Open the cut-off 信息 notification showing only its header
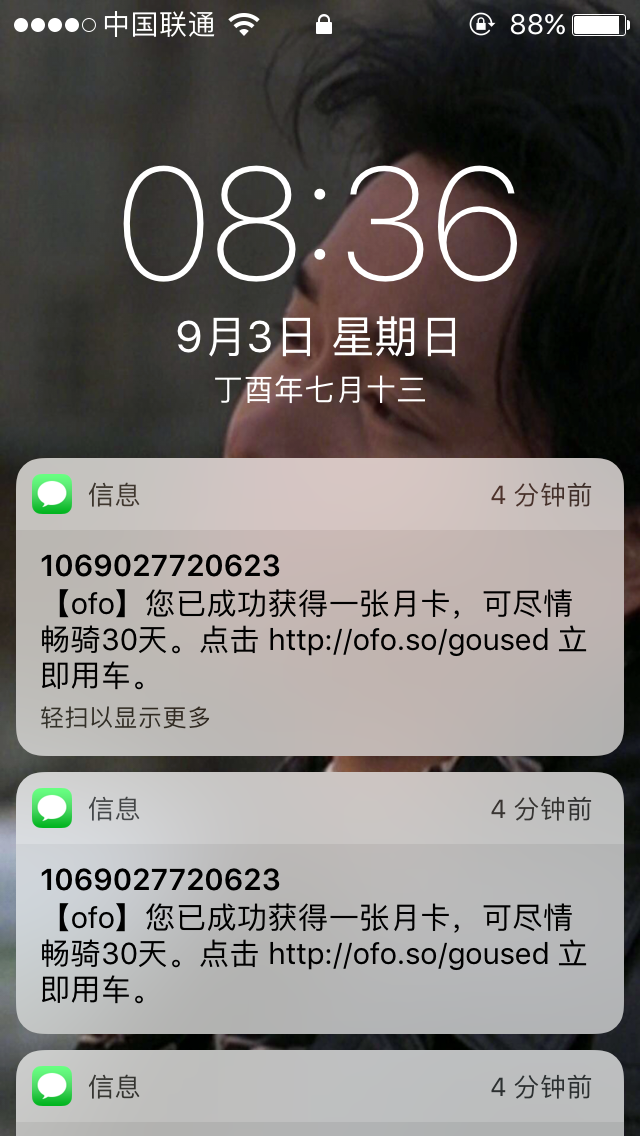 click(320, 1092)
